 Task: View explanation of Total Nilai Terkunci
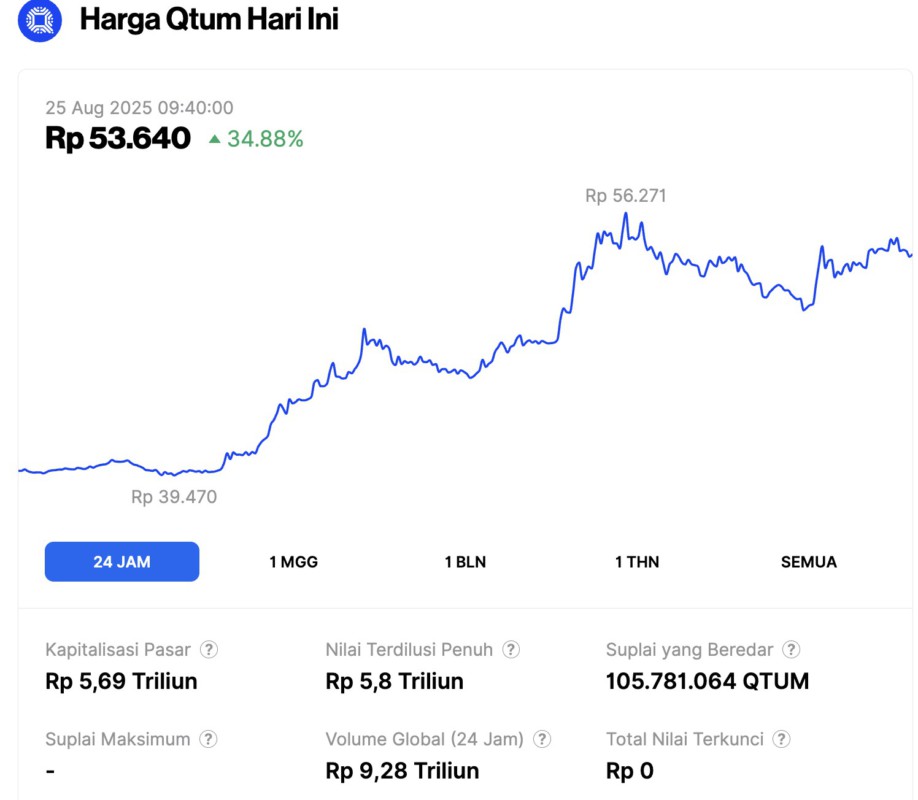tap(782, 740)
